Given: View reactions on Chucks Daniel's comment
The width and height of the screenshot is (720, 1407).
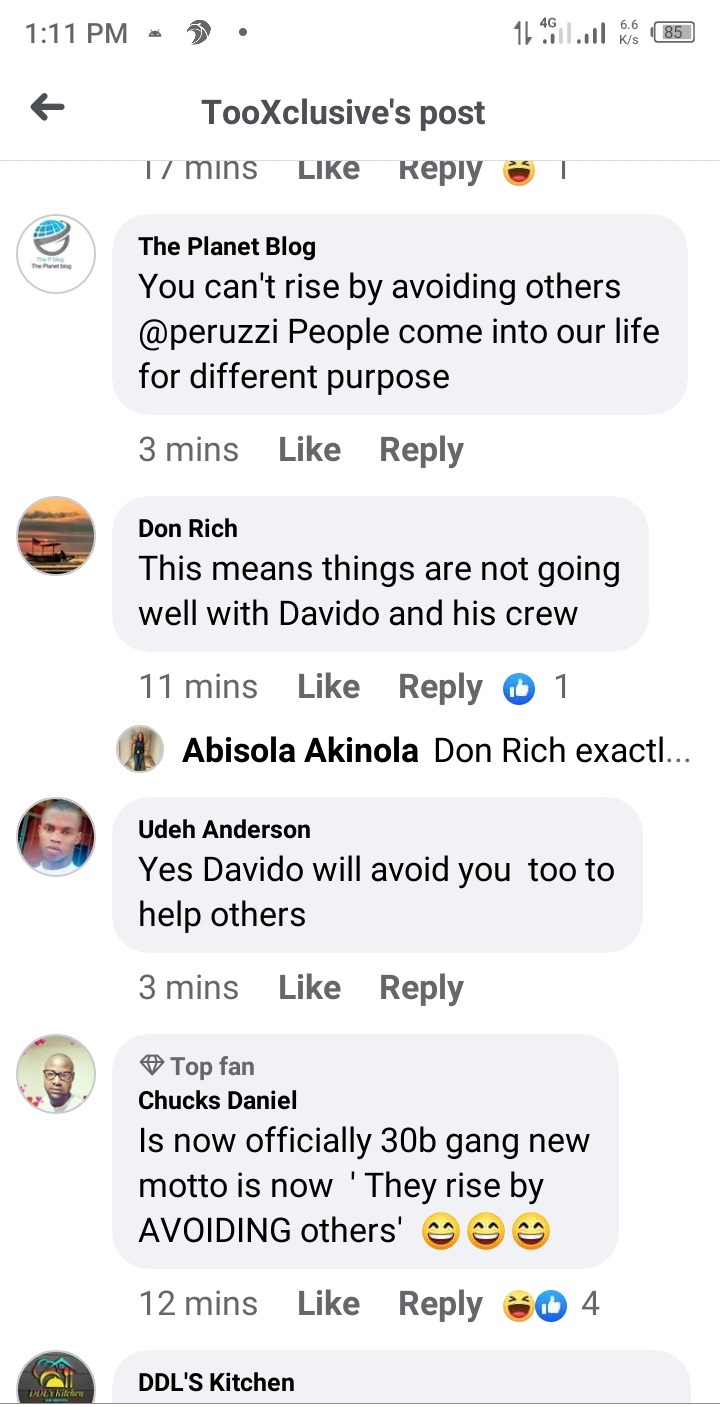Looking at the screenshot, I should [x=551, y=1304].
